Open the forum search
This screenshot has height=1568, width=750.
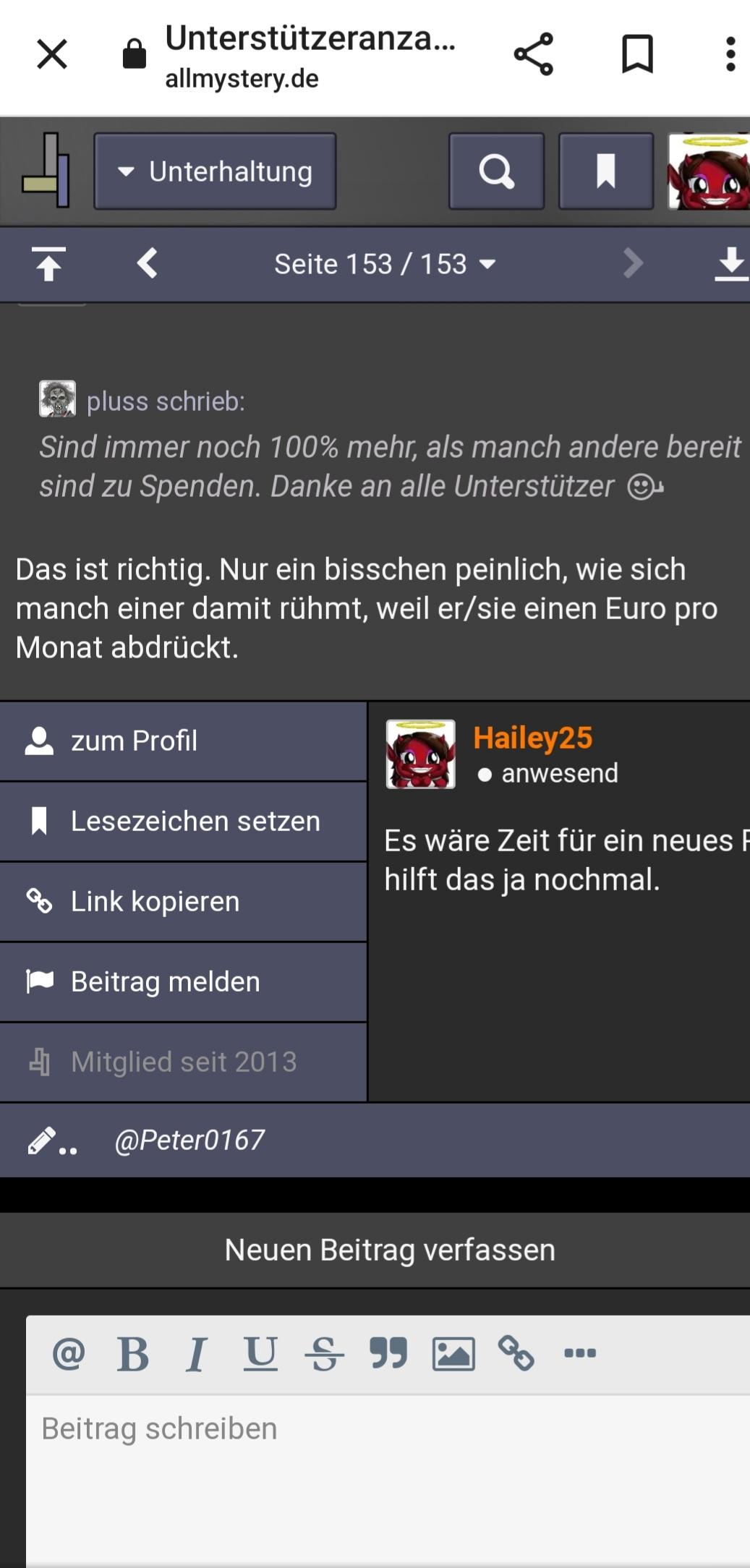click(496, 171)
